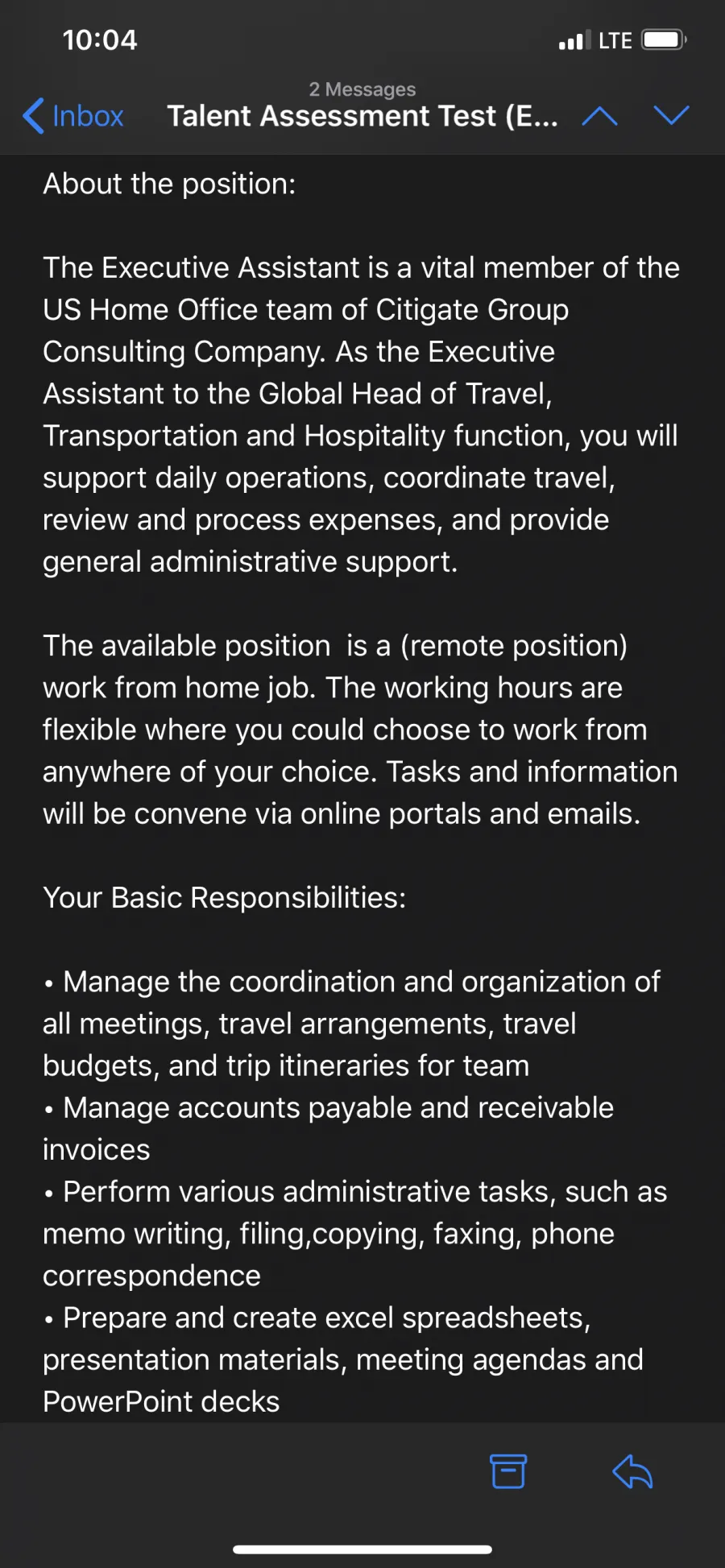Go back to the Inbox
725x1568 pixels.
point(73,116)
